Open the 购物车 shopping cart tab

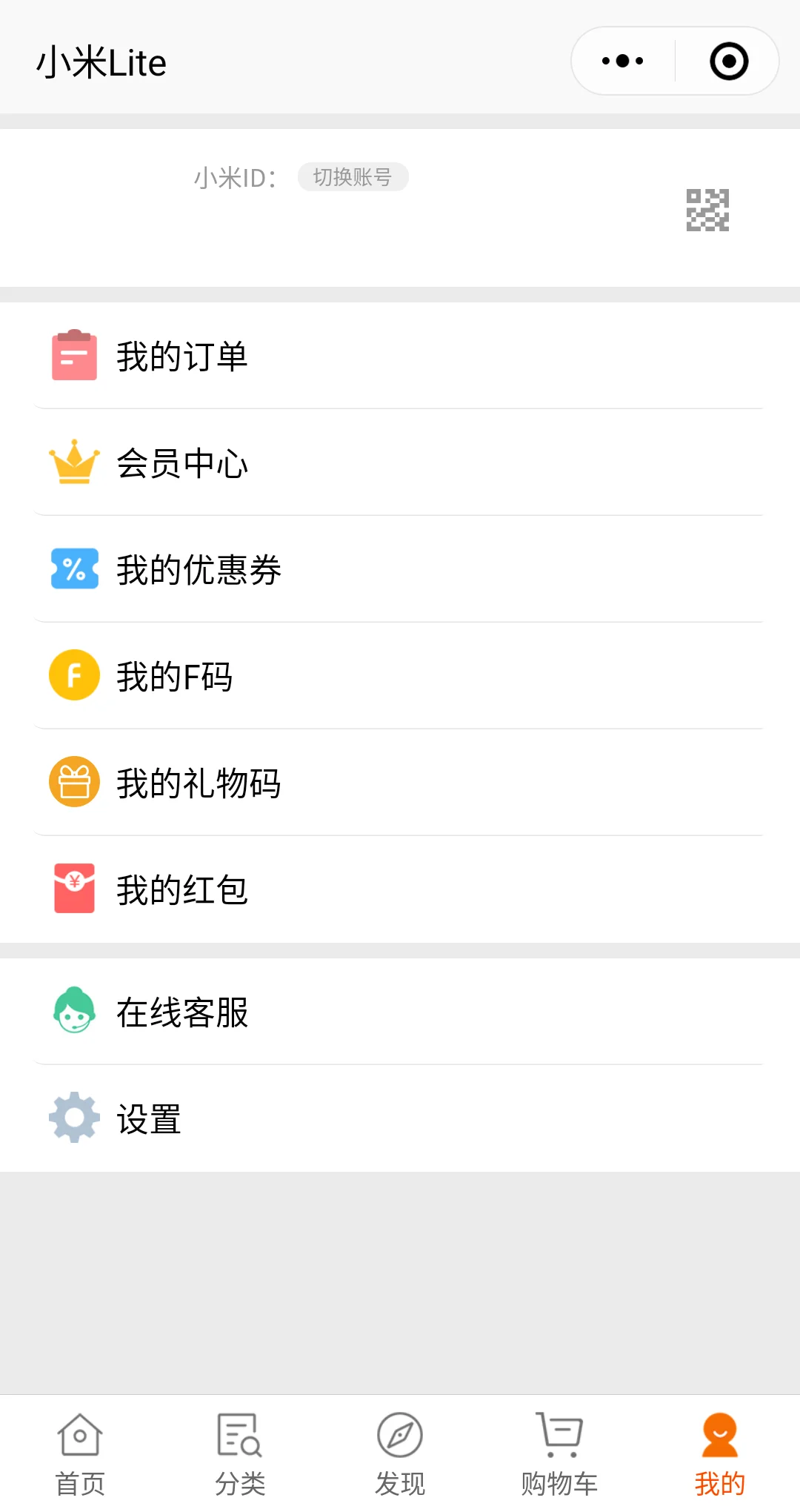click(x=560, y=1454)
